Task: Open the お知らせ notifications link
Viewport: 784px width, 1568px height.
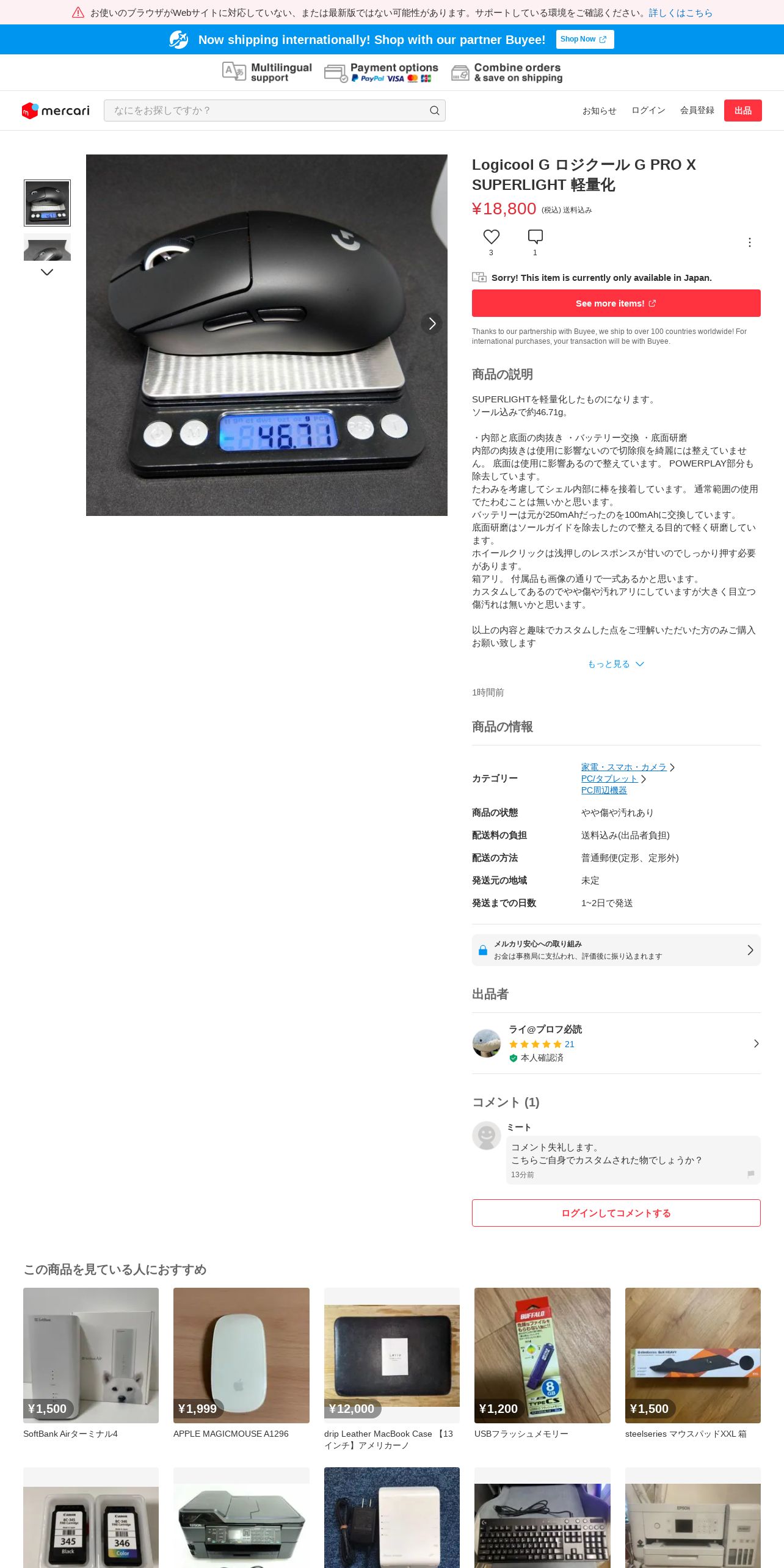Action: [x=599, y=111]
